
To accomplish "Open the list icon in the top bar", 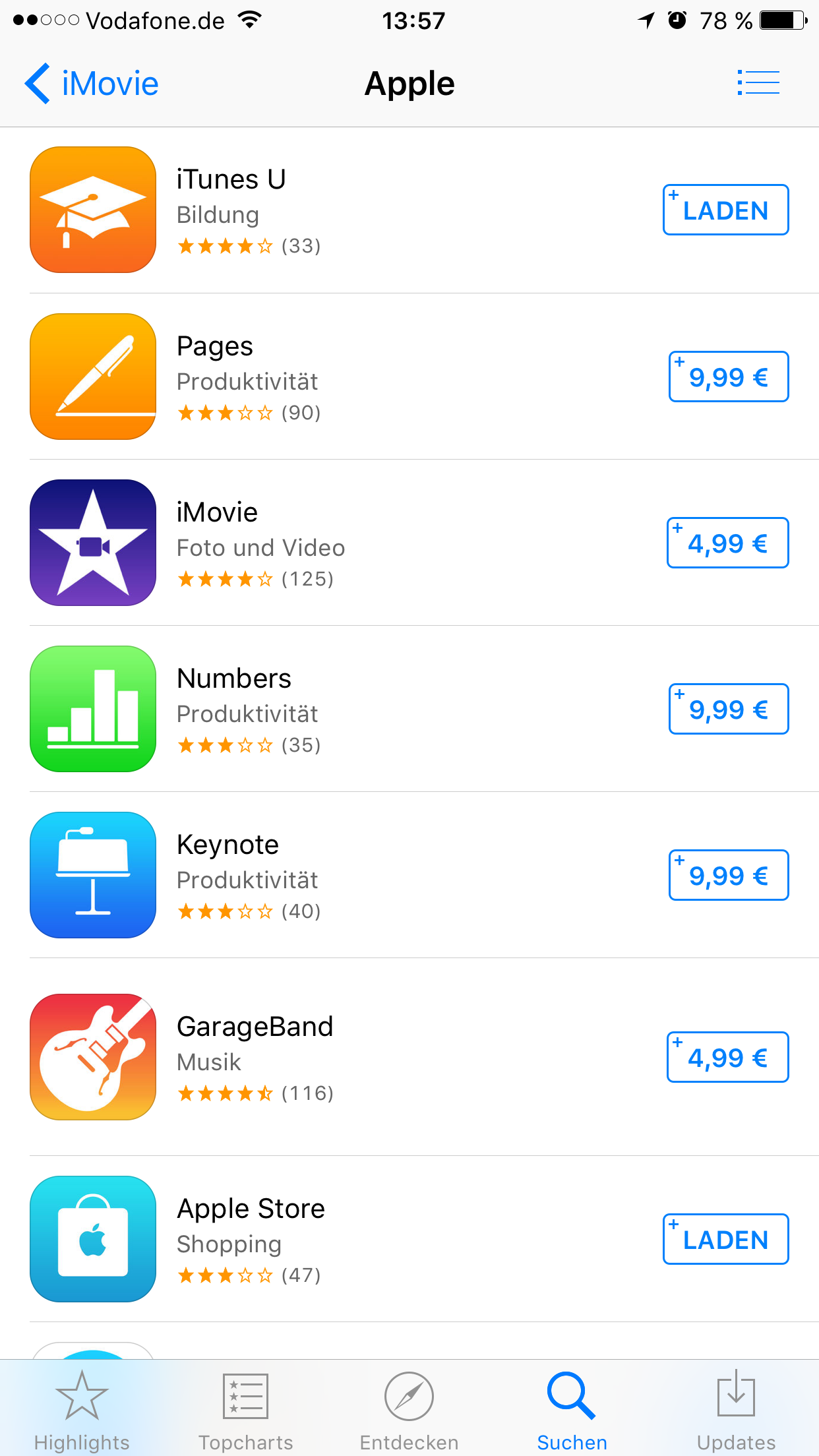I will coord(758,83).
